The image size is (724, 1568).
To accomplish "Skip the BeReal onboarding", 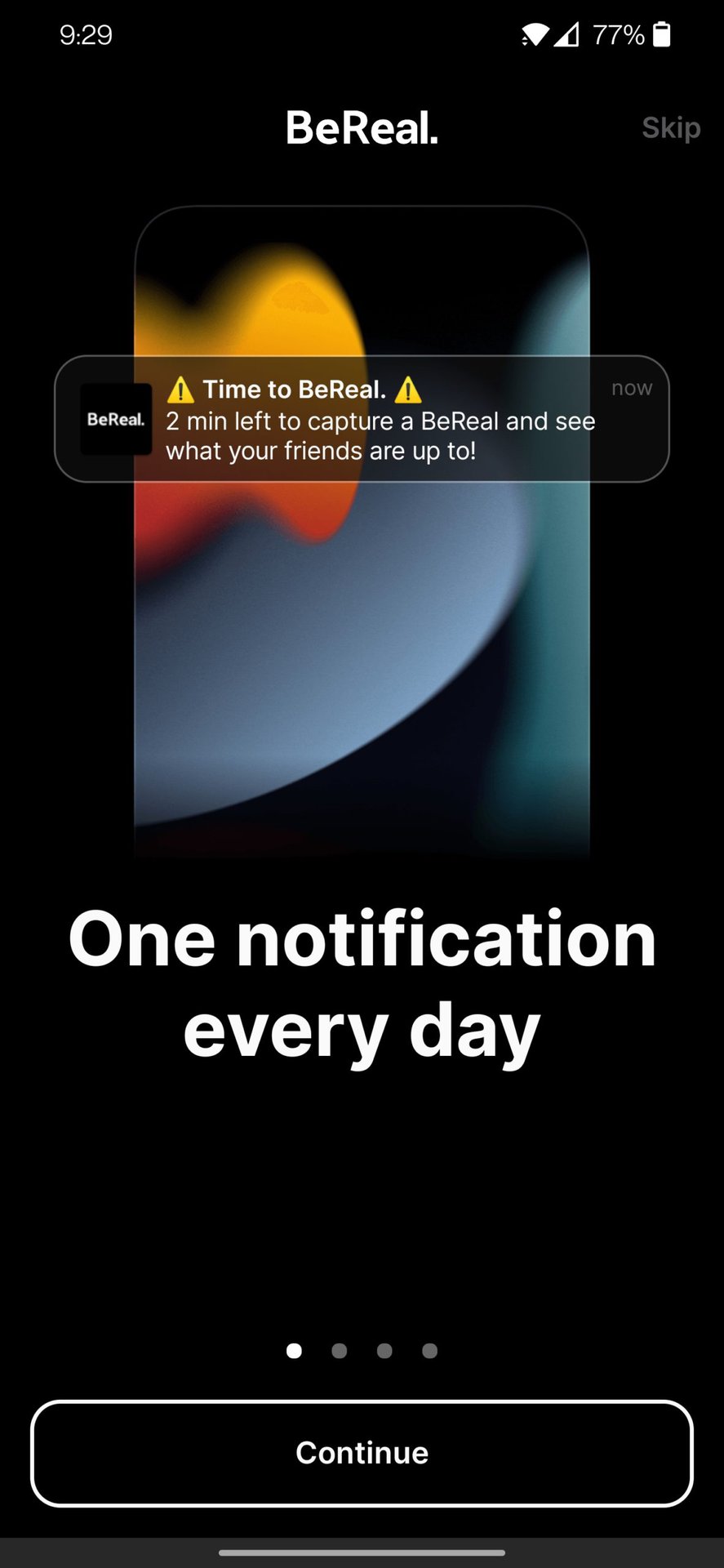I will (670, 128).
